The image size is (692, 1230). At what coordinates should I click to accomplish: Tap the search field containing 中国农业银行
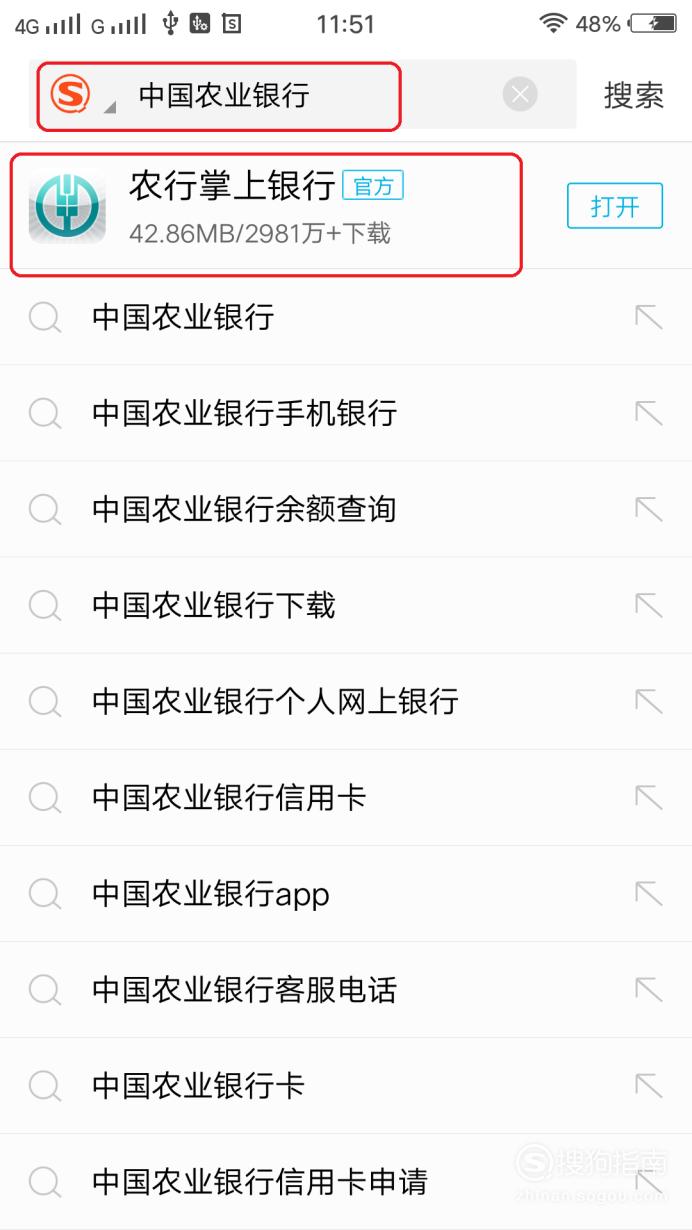(305, 95)
